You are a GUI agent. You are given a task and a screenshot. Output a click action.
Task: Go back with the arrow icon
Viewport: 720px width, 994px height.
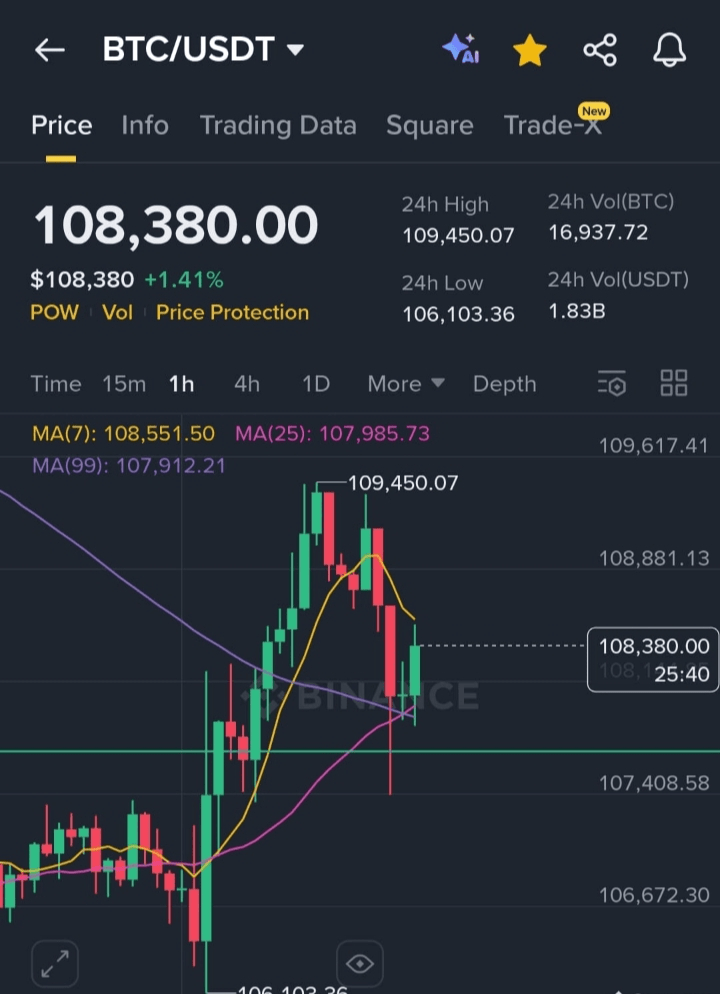coord(49,50)
